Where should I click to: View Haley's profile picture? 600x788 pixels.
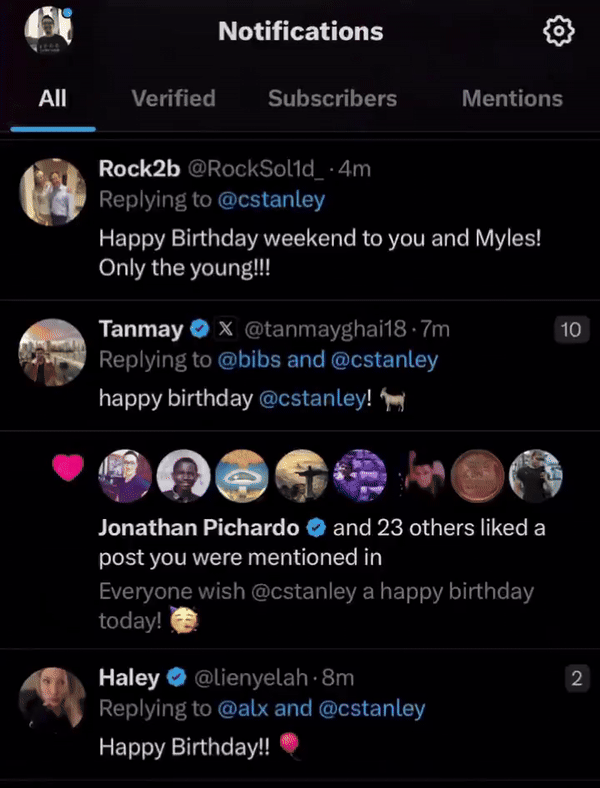click(53, 700)
